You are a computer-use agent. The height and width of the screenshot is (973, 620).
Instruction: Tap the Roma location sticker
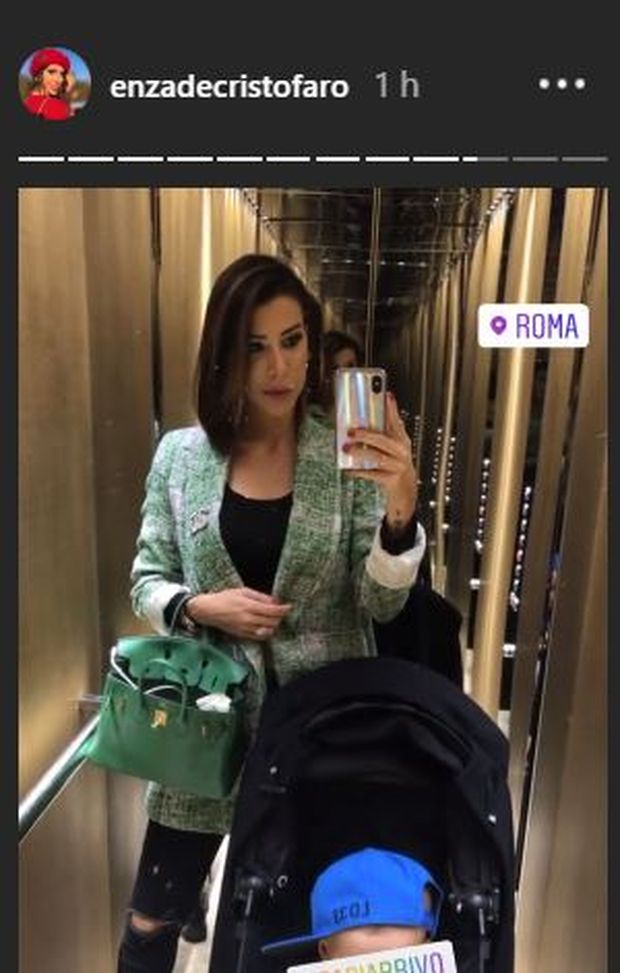[533, 326]
